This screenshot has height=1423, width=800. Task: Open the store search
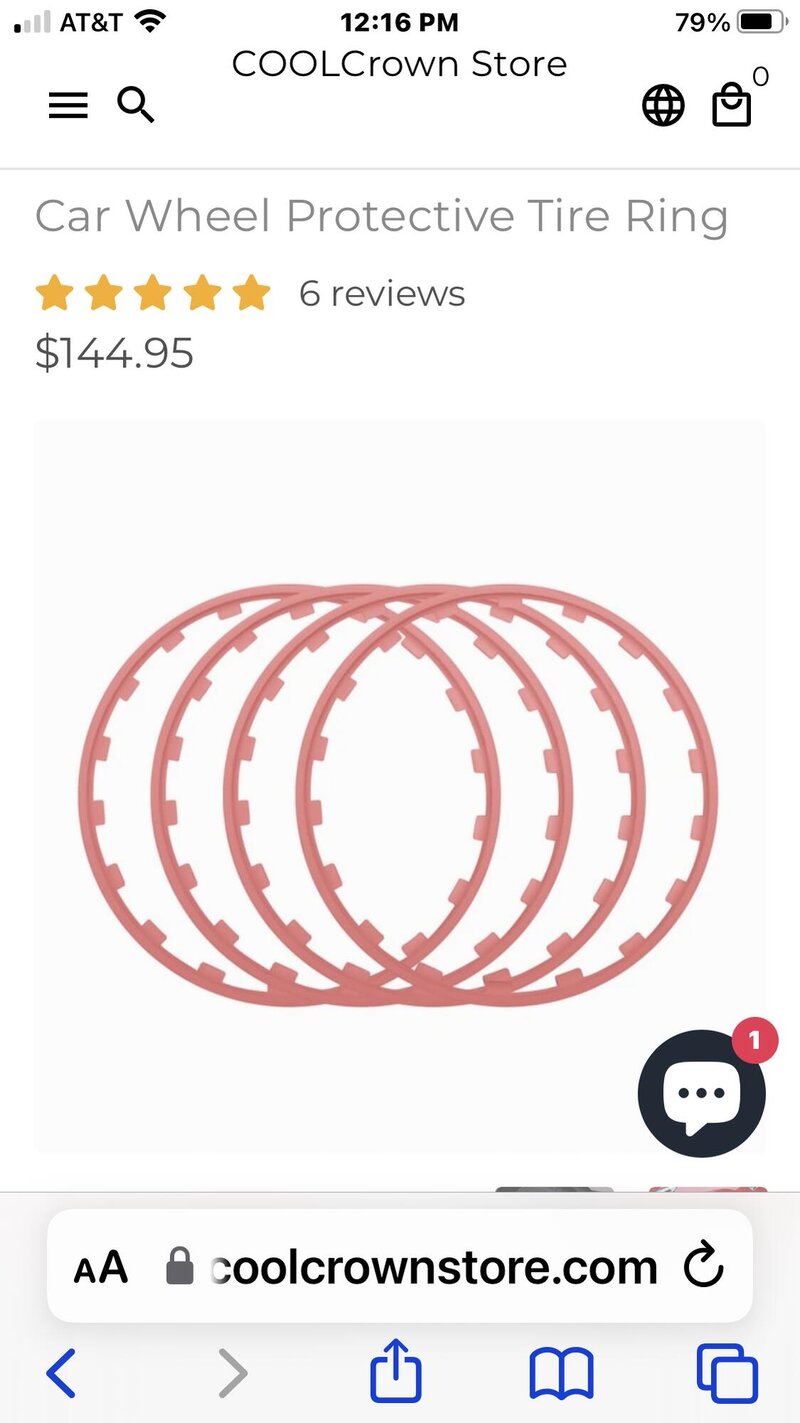pos(135,104)
